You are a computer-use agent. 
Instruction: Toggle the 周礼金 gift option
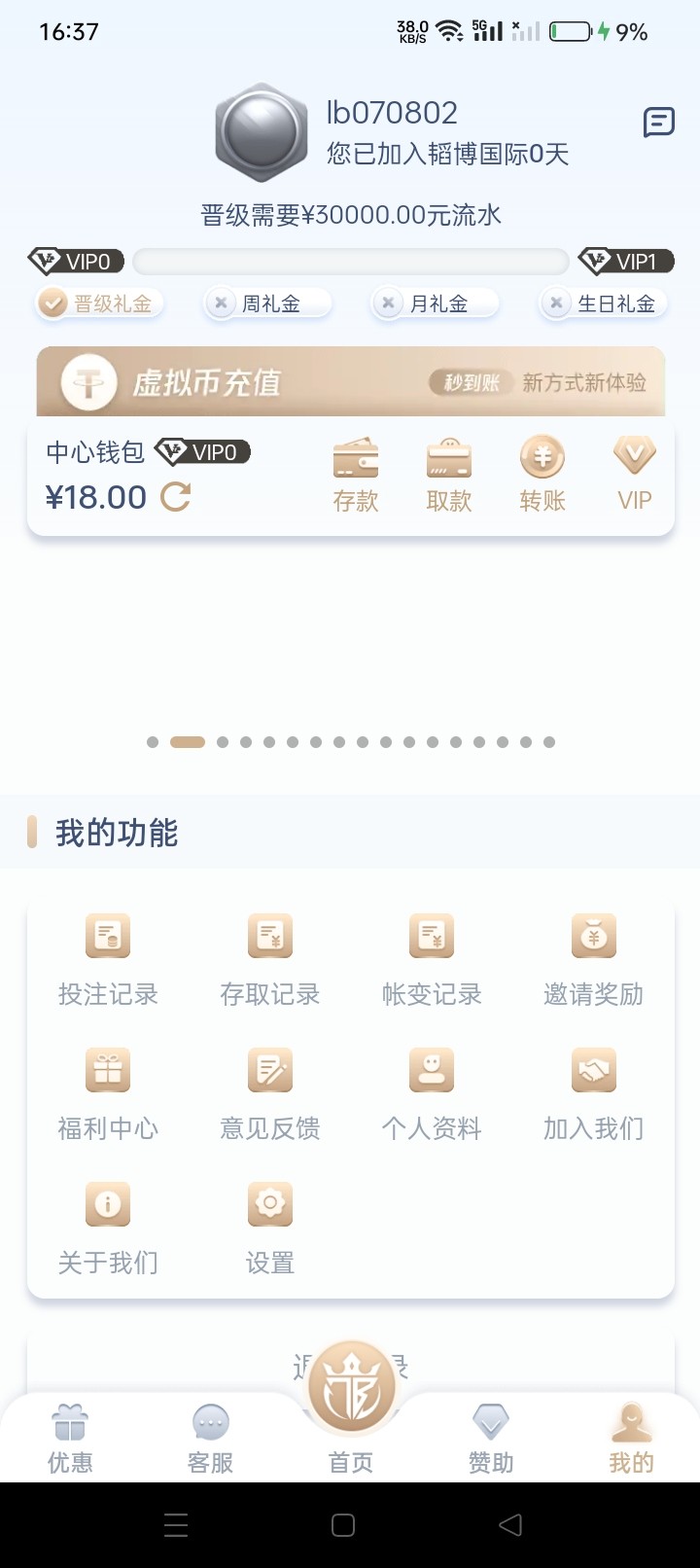pos(265,303)
